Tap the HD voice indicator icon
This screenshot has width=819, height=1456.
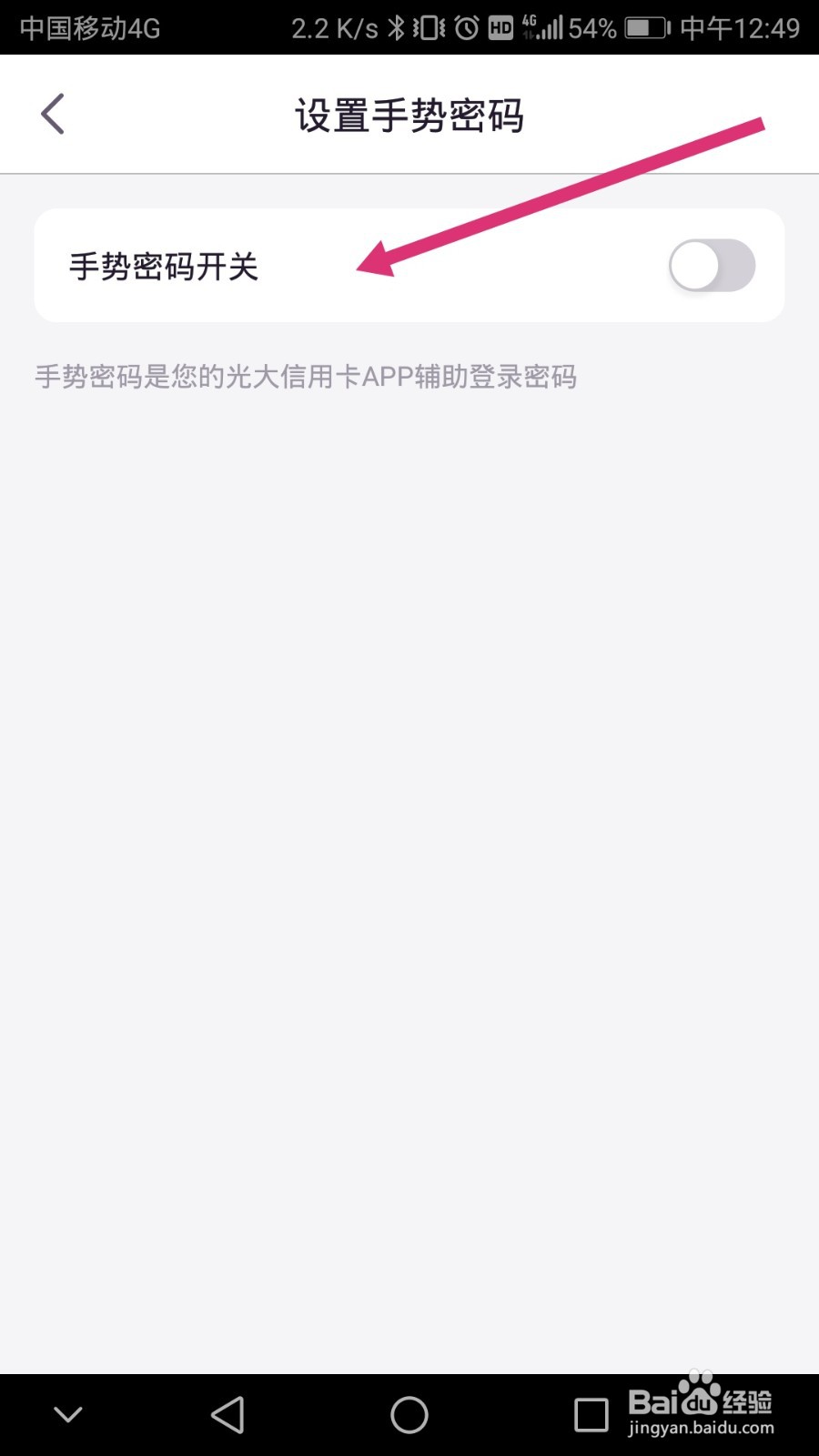[500, 27]
